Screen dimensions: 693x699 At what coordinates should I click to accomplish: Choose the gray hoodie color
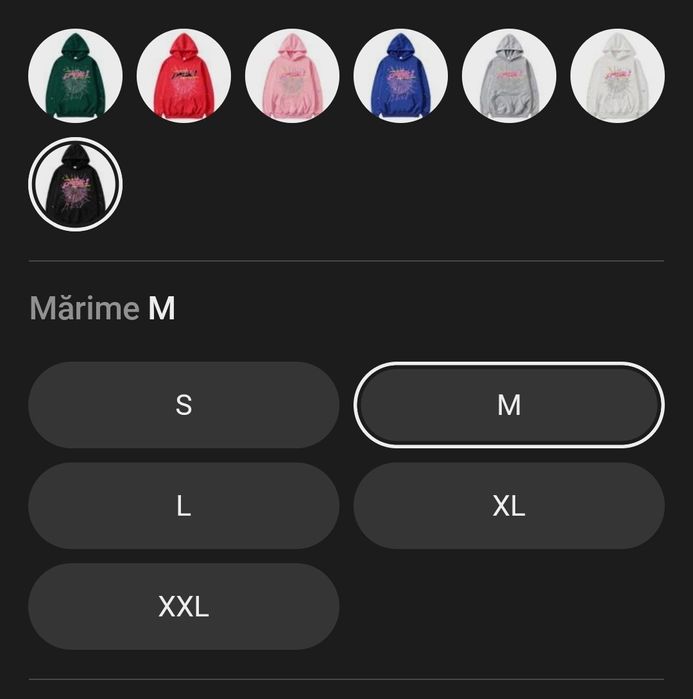pos(509,75)
